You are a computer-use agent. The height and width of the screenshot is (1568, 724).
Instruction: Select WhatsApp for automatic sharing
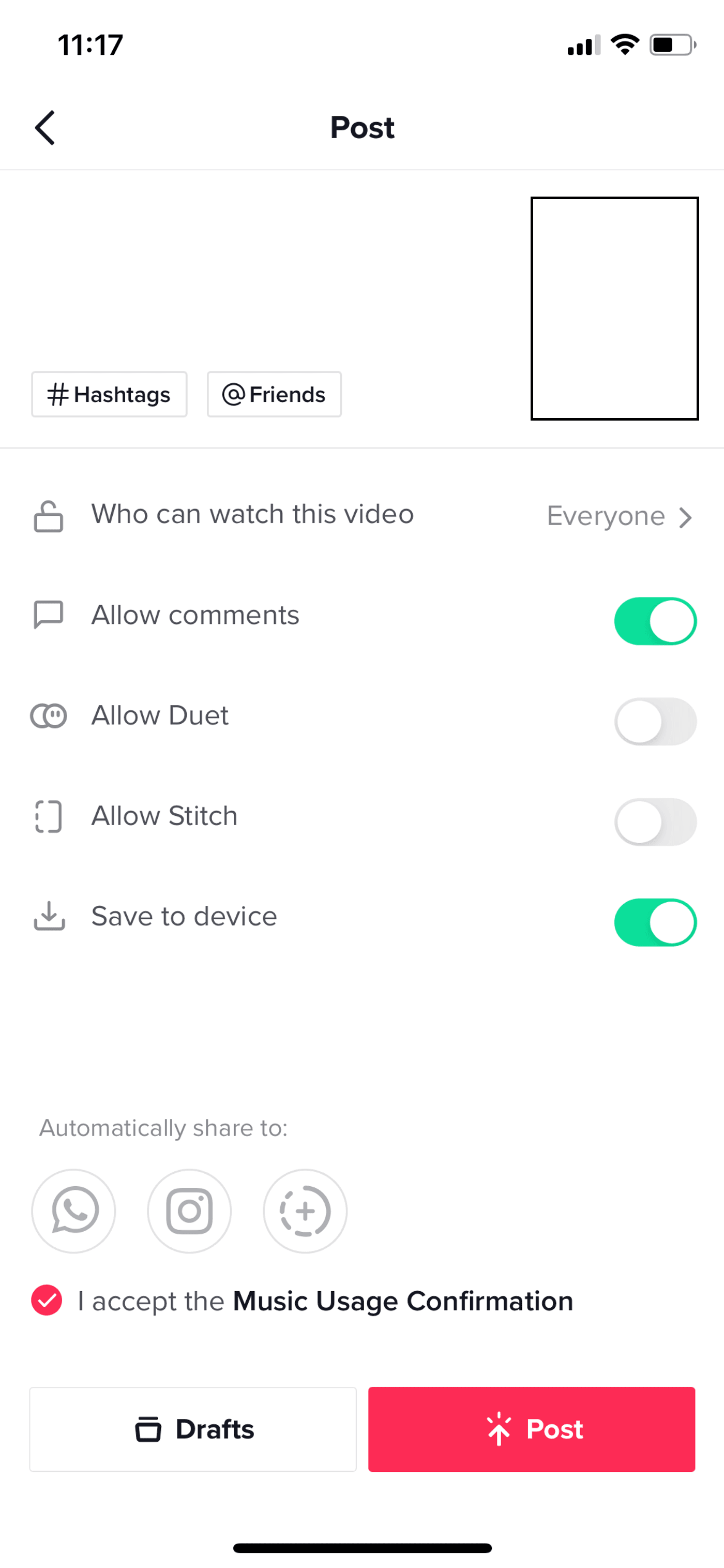73,1211
